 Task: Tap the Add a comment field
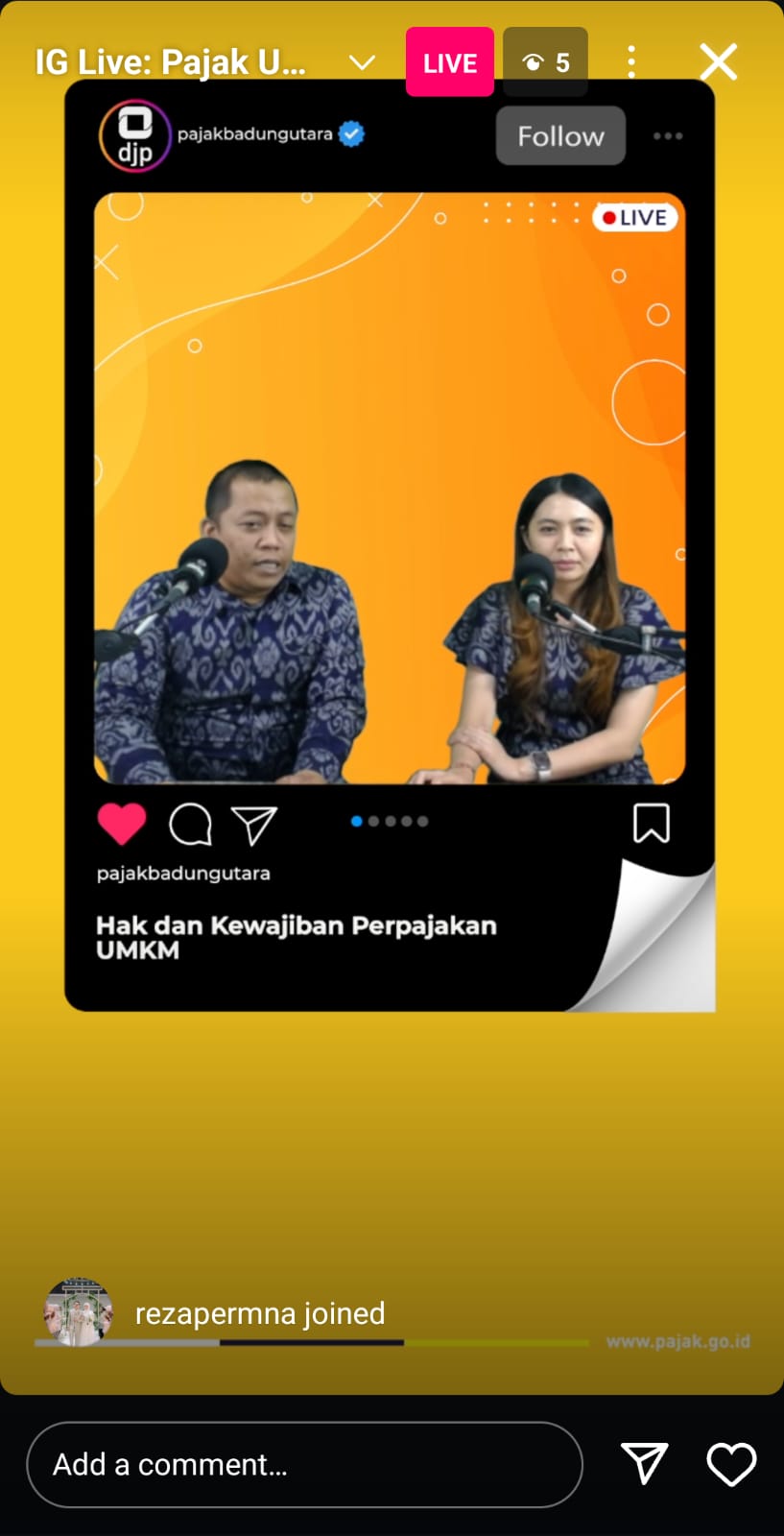point(303,1464)
